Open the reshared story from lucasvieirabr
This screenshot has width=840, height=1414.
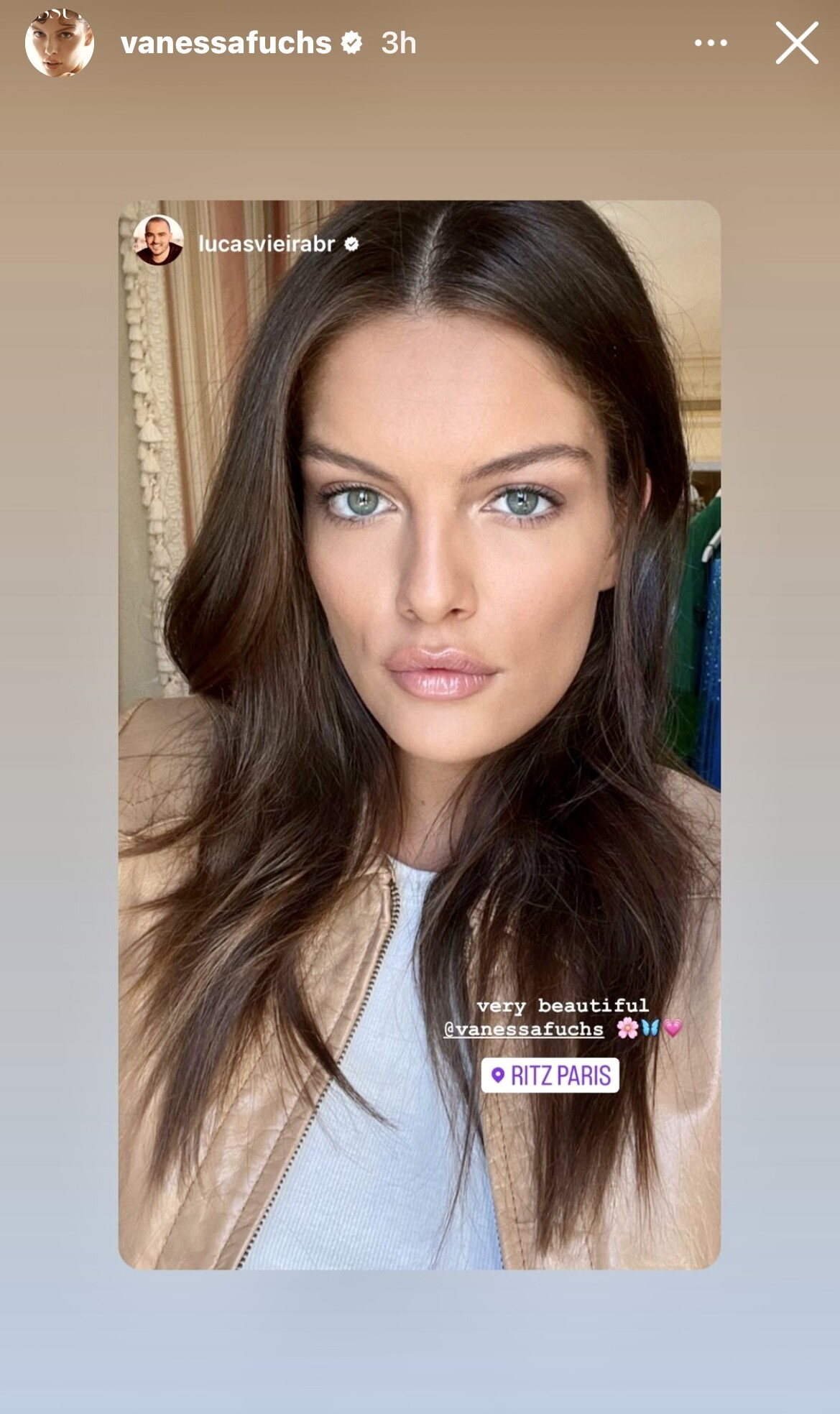pos(267,244)
